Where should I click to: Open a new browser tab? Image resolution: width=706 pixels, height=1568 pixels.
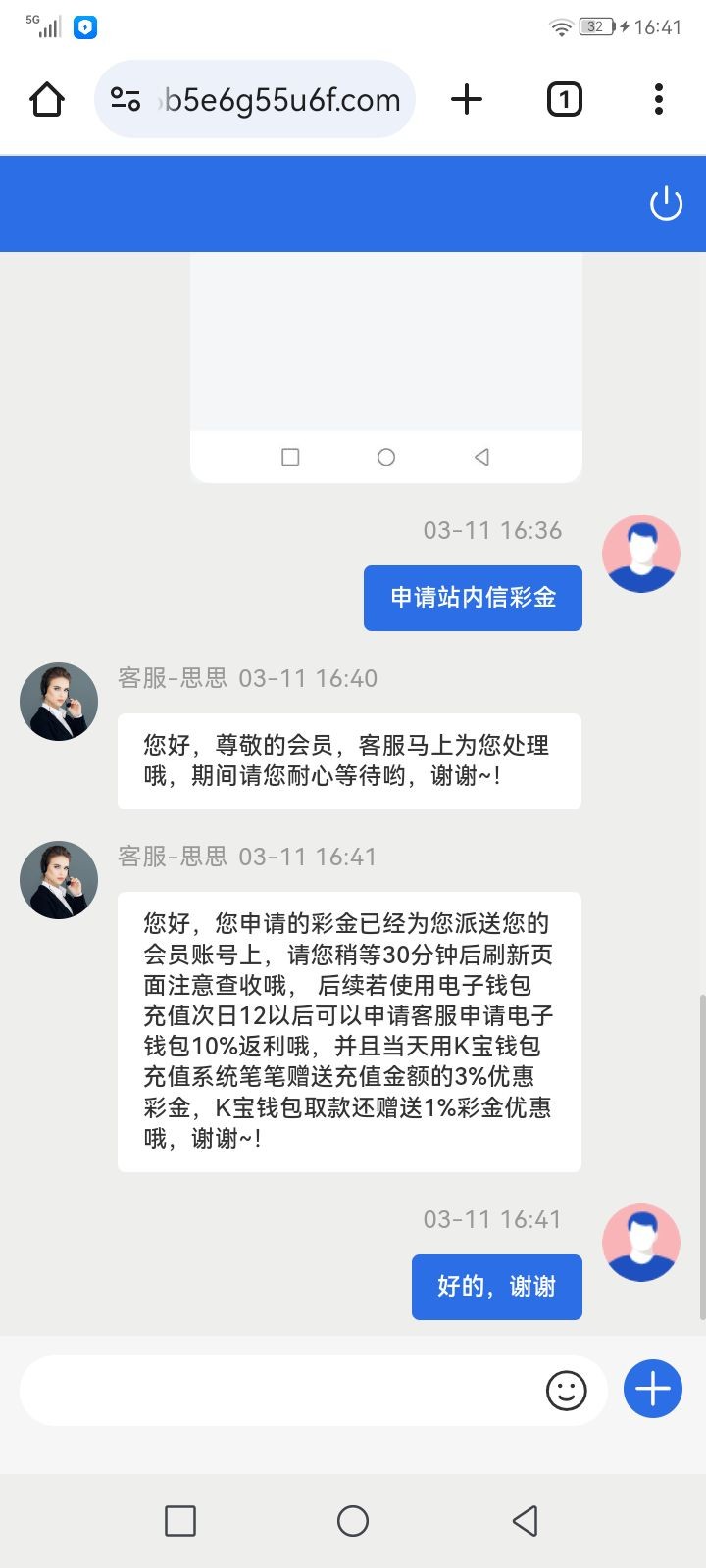tap(467, 99)
